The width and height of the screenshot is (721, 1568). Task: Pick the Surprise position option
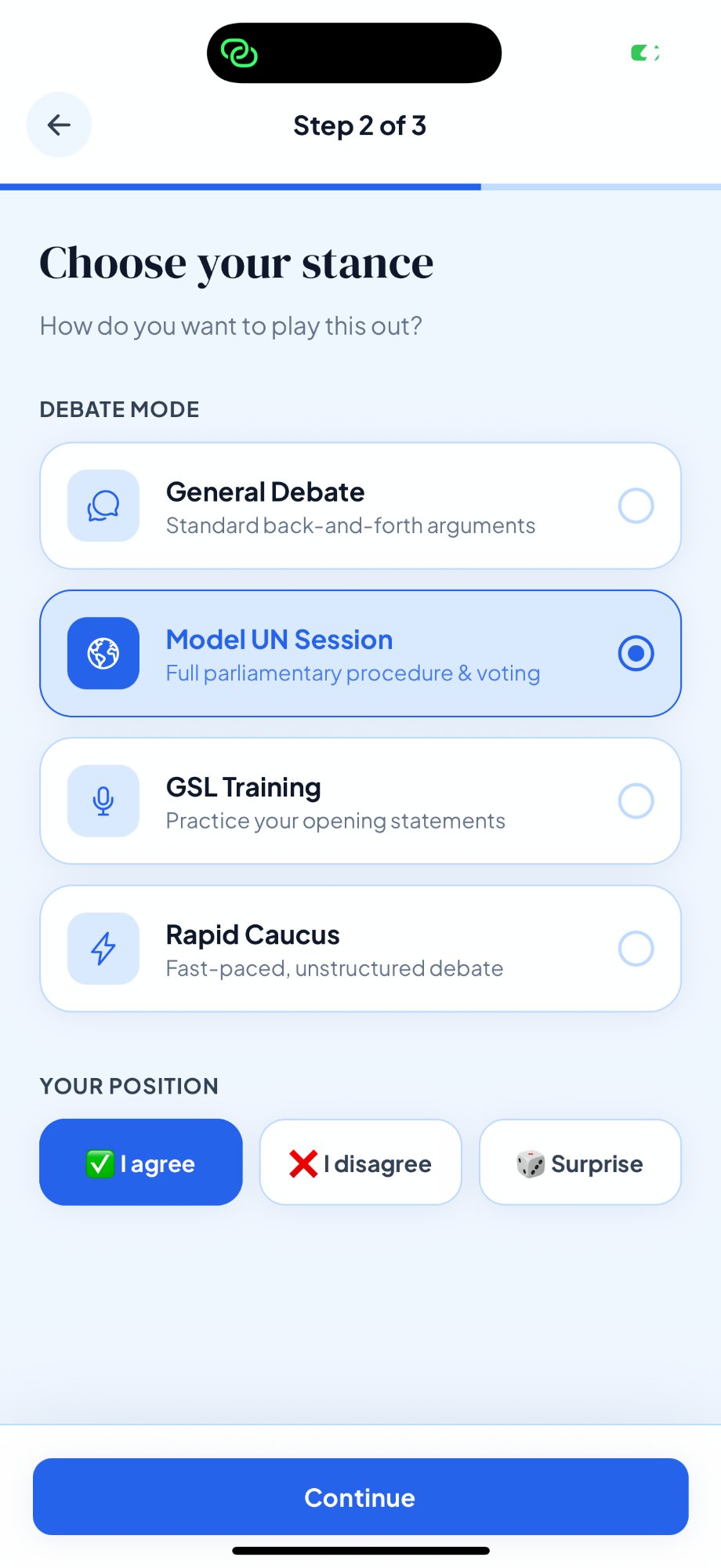click(580, 1163)
